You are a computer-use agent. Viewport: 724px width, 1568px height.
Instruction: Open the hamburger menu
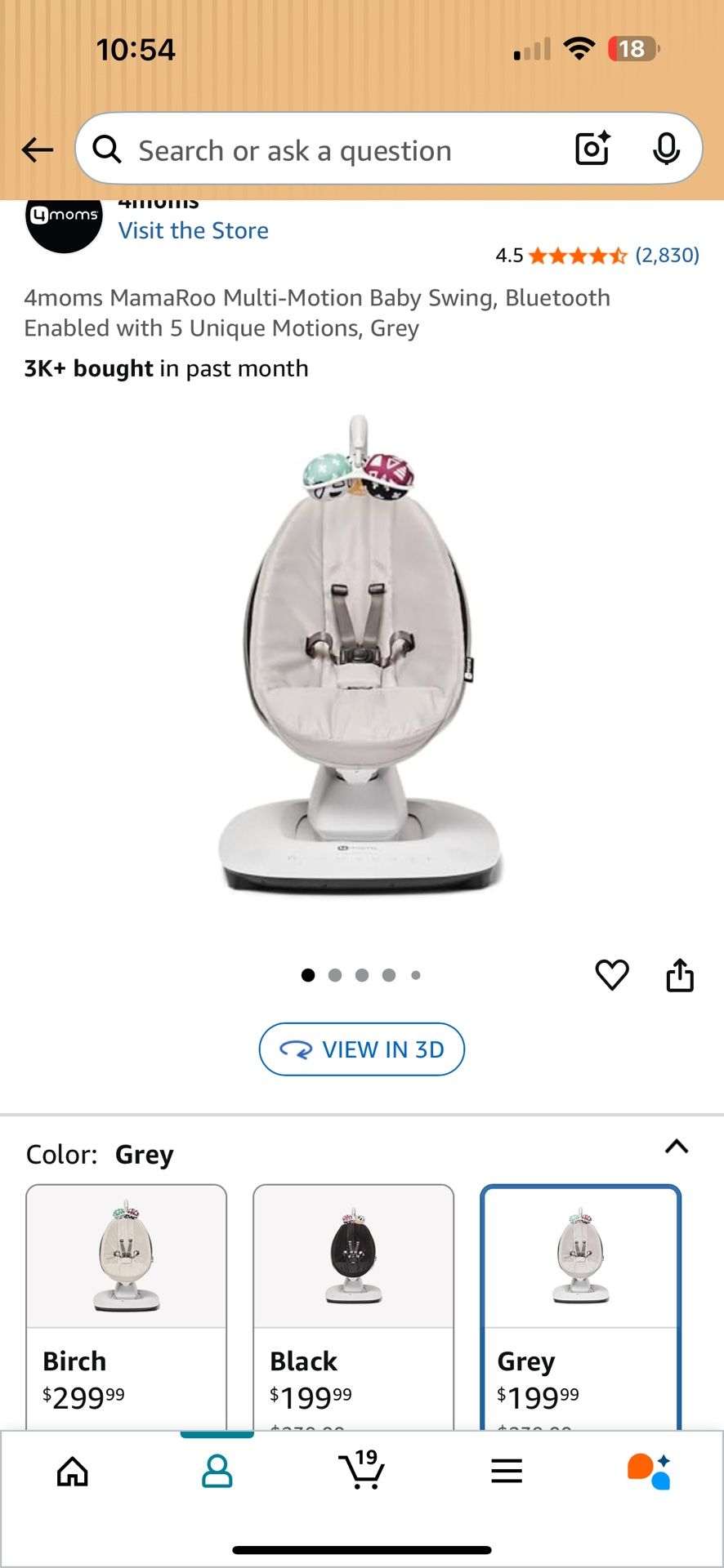pos(507,1470)
